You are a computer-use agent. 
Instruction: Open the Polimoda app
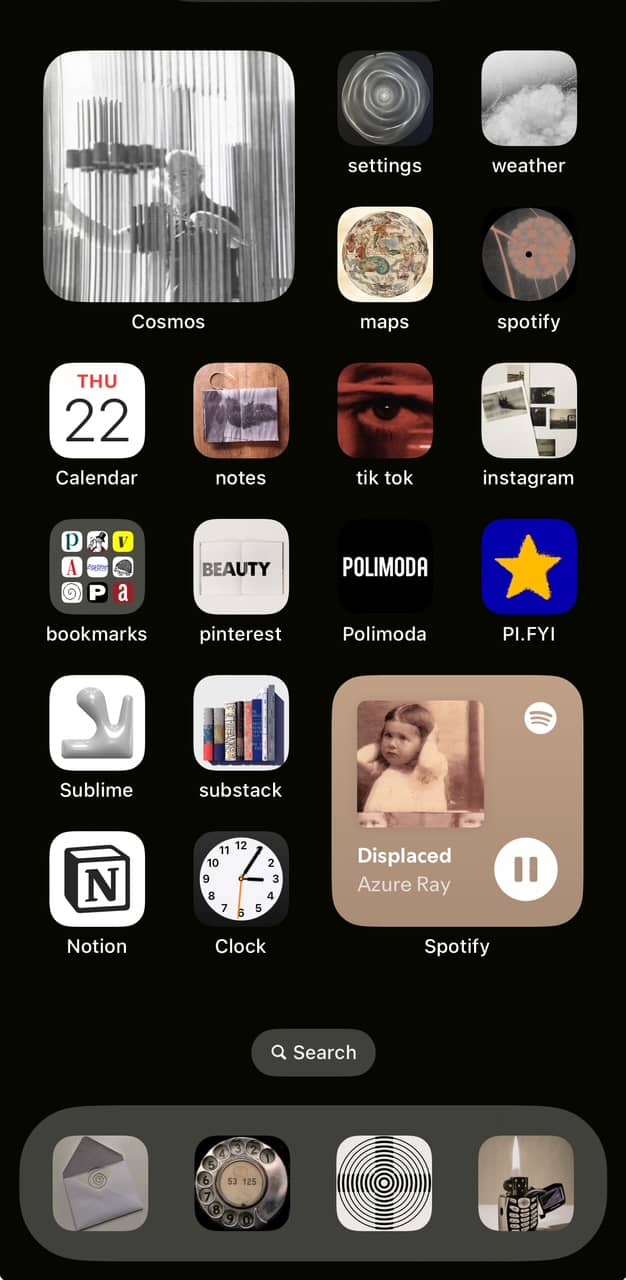pos(384,567)
